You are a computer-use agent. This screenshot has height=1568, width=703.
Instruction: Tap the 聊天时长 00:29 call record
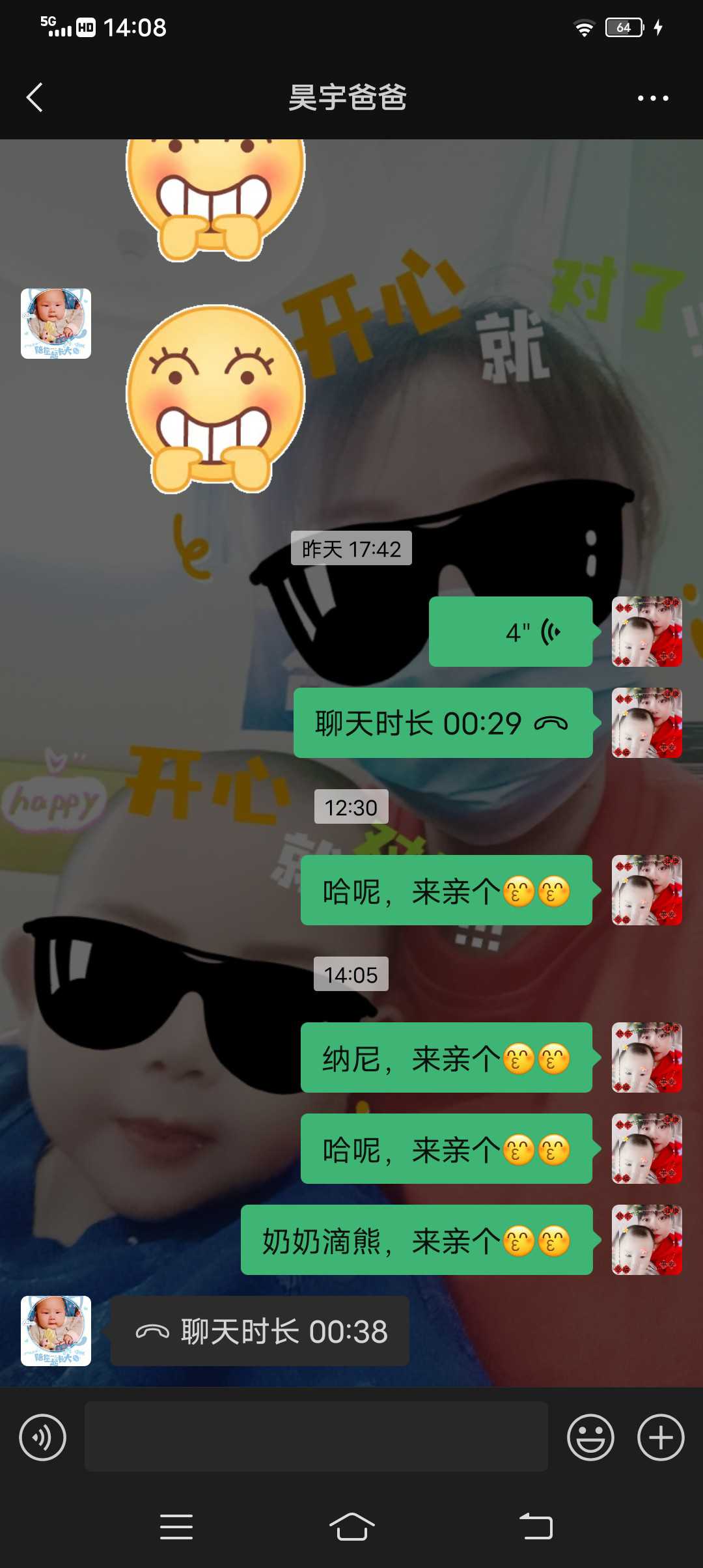coord(443,723)
